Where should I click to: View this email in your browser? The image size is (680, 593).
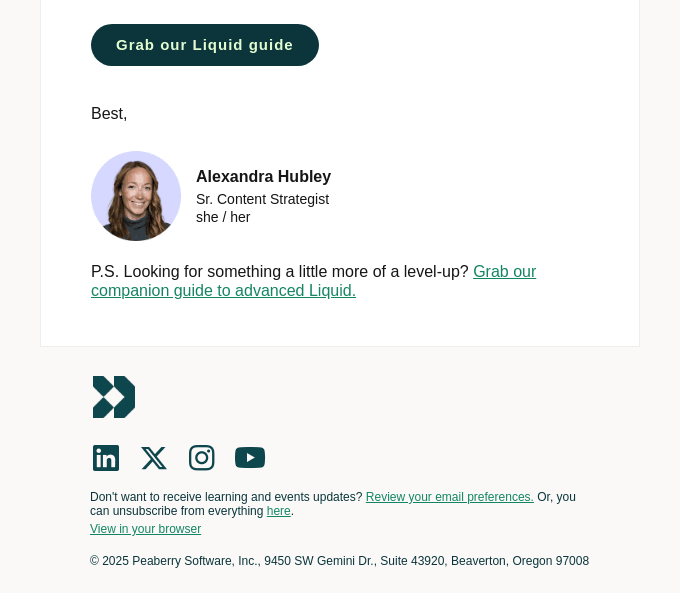[x=145, y=529]
